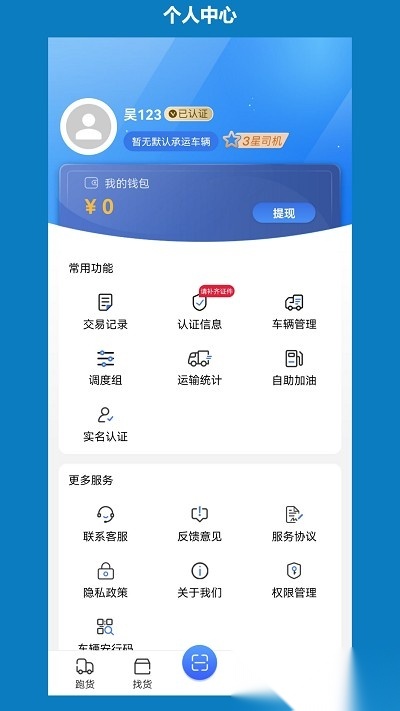Screen dimensions: 400x711
Task: Go to 车辆管理 vehicle management
Action: 294,312
